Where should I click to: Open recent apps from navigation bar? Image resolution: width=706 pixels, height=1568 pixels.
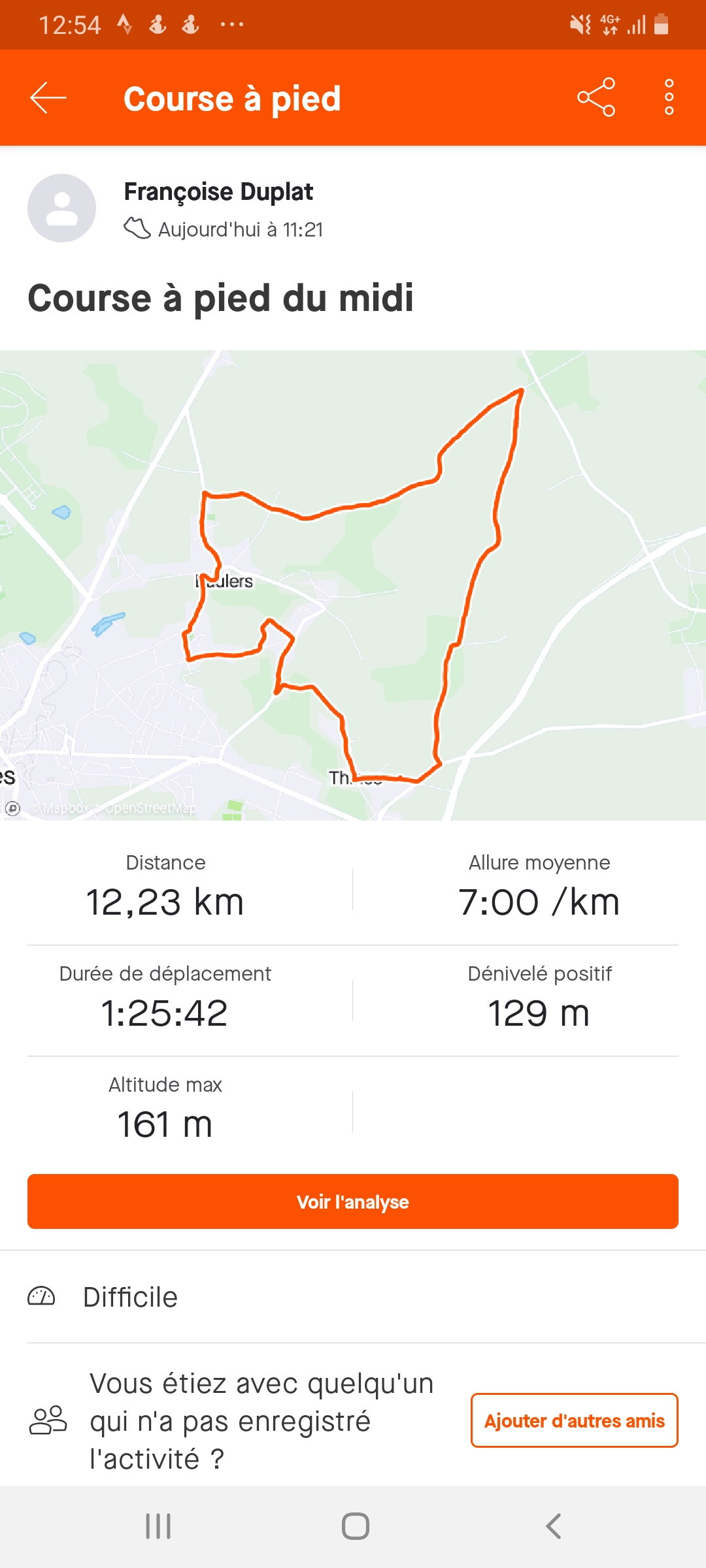pos(158,1526)
